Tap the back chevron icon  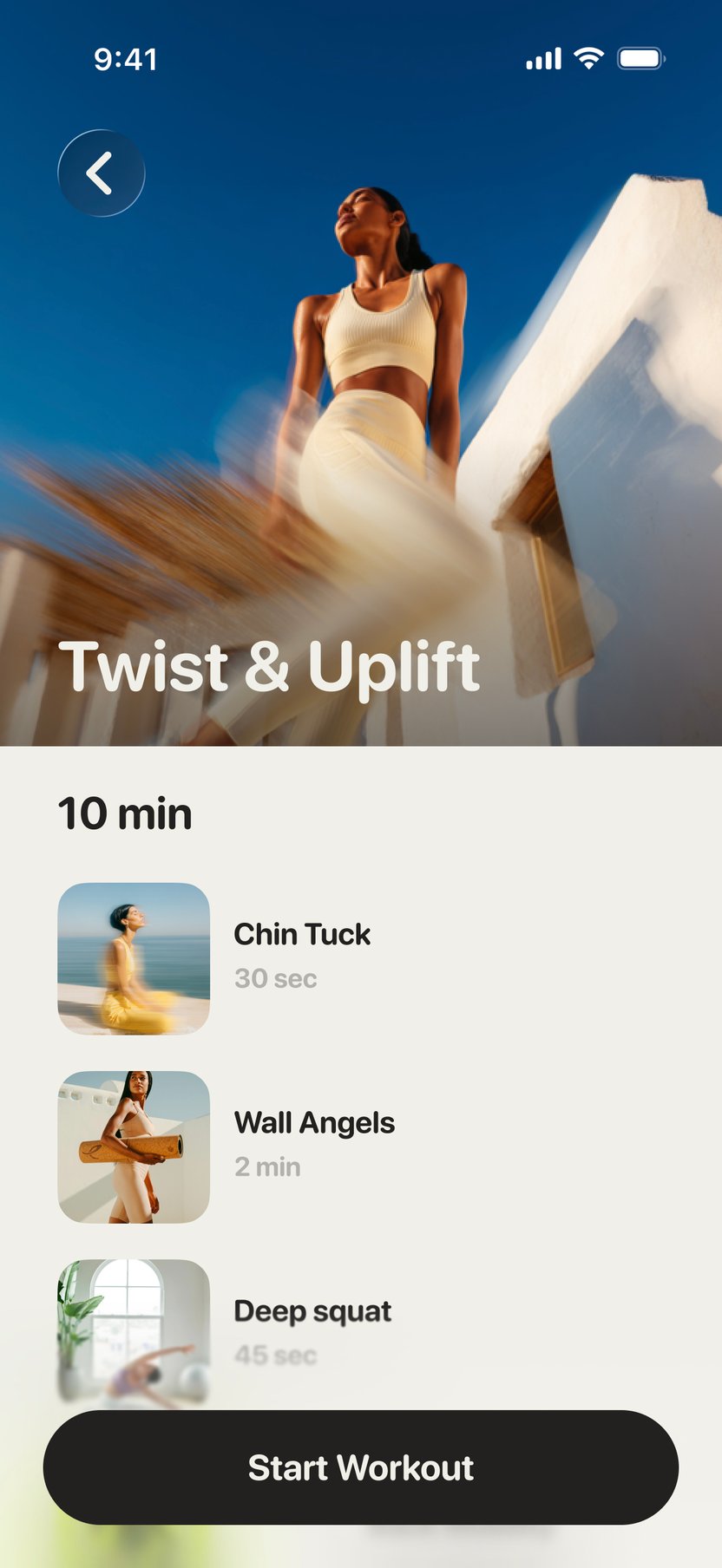click(x=101, y=172)
